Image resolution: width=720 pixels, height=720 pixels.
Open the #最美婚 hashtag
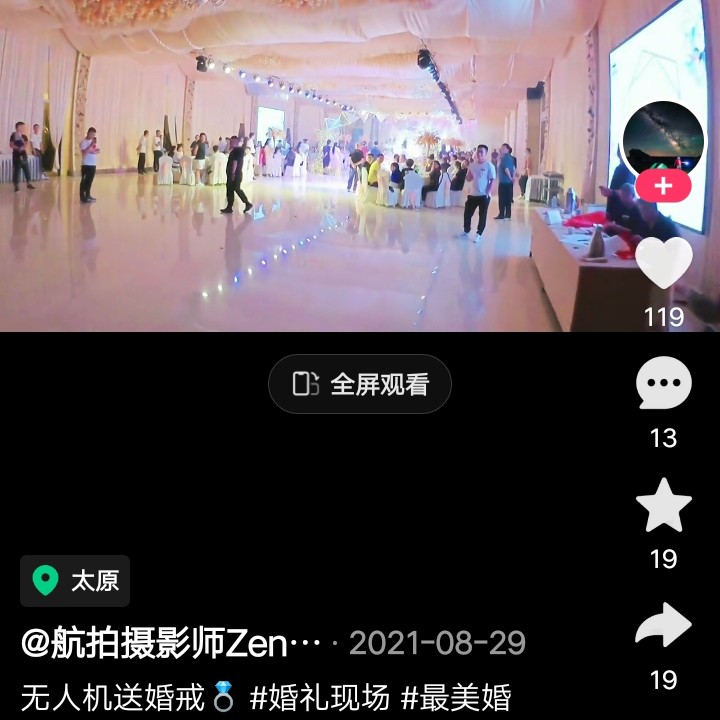click(458, 698)
